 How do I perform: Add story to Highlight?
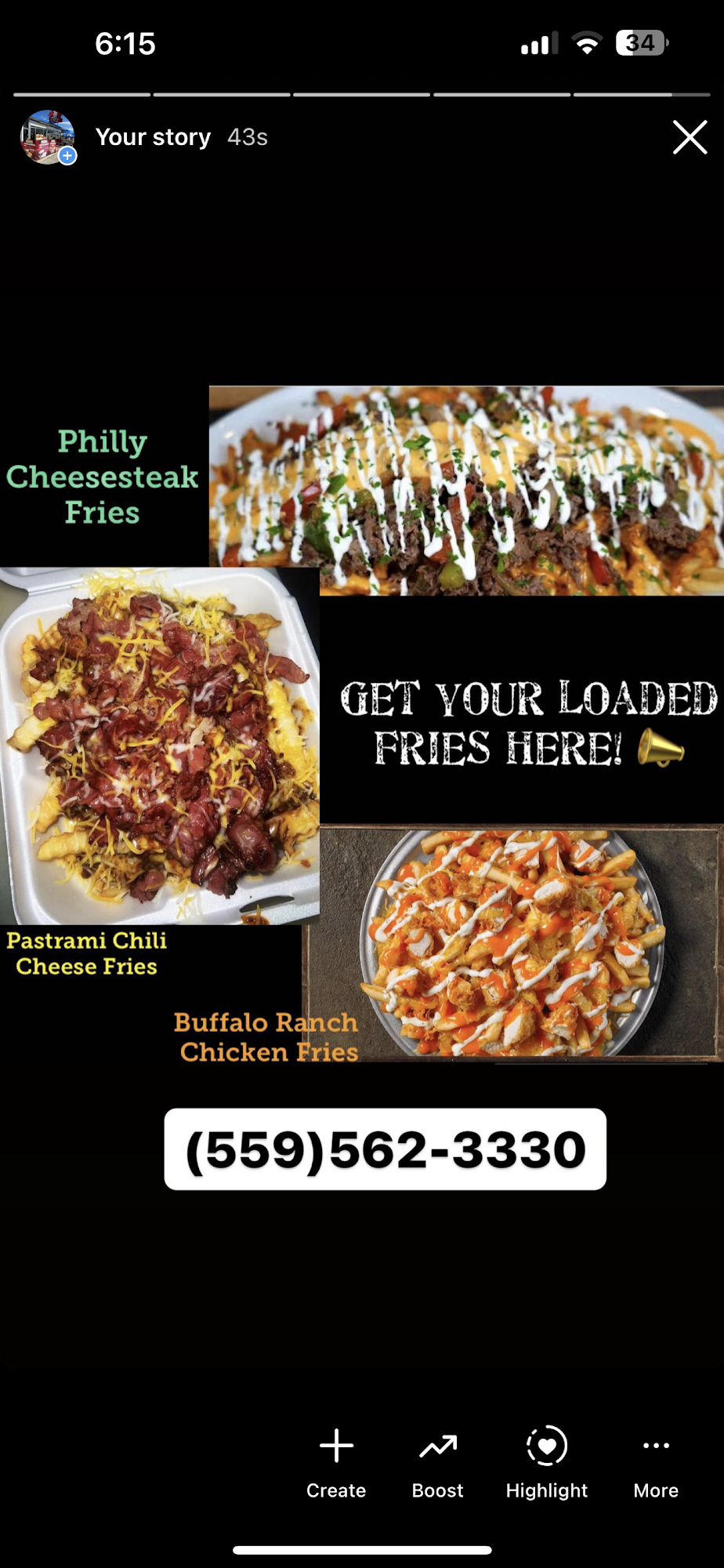[546, 1461]
